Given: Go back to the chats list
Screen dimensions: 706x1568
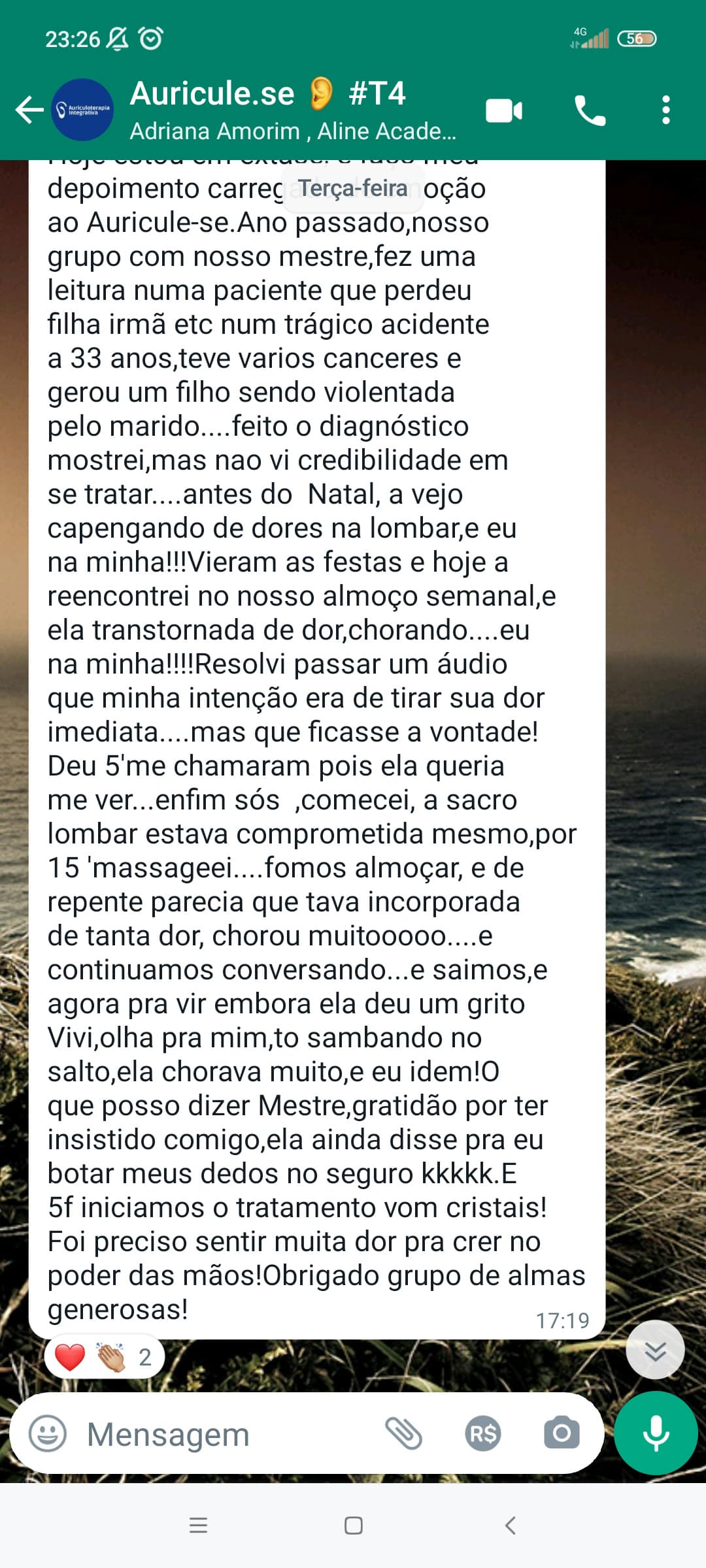Looking at the screenshot, I should click(29, 110).
